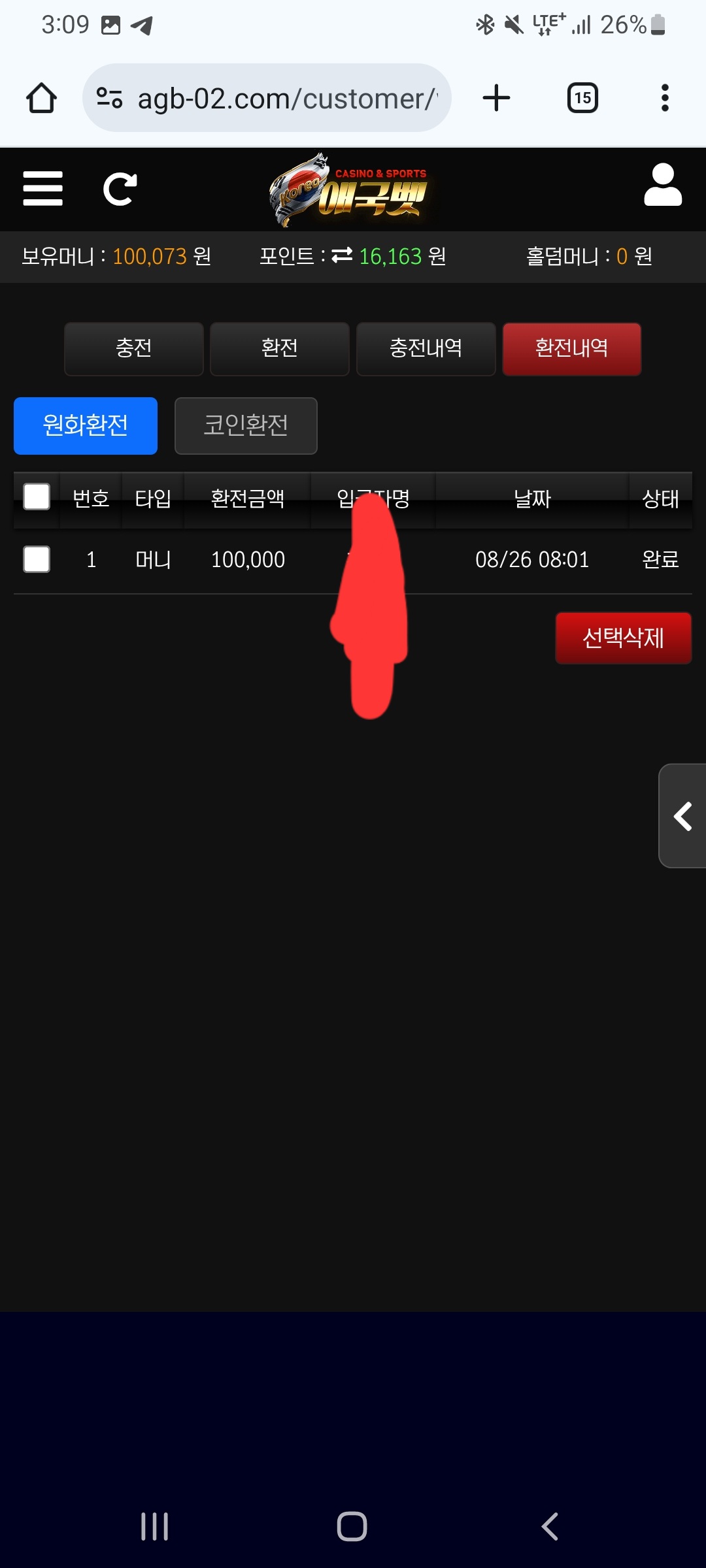The image size is (706, 1568).
Task: Open the user profile icon
Action: pyautogui.click(x=662, y=186)
